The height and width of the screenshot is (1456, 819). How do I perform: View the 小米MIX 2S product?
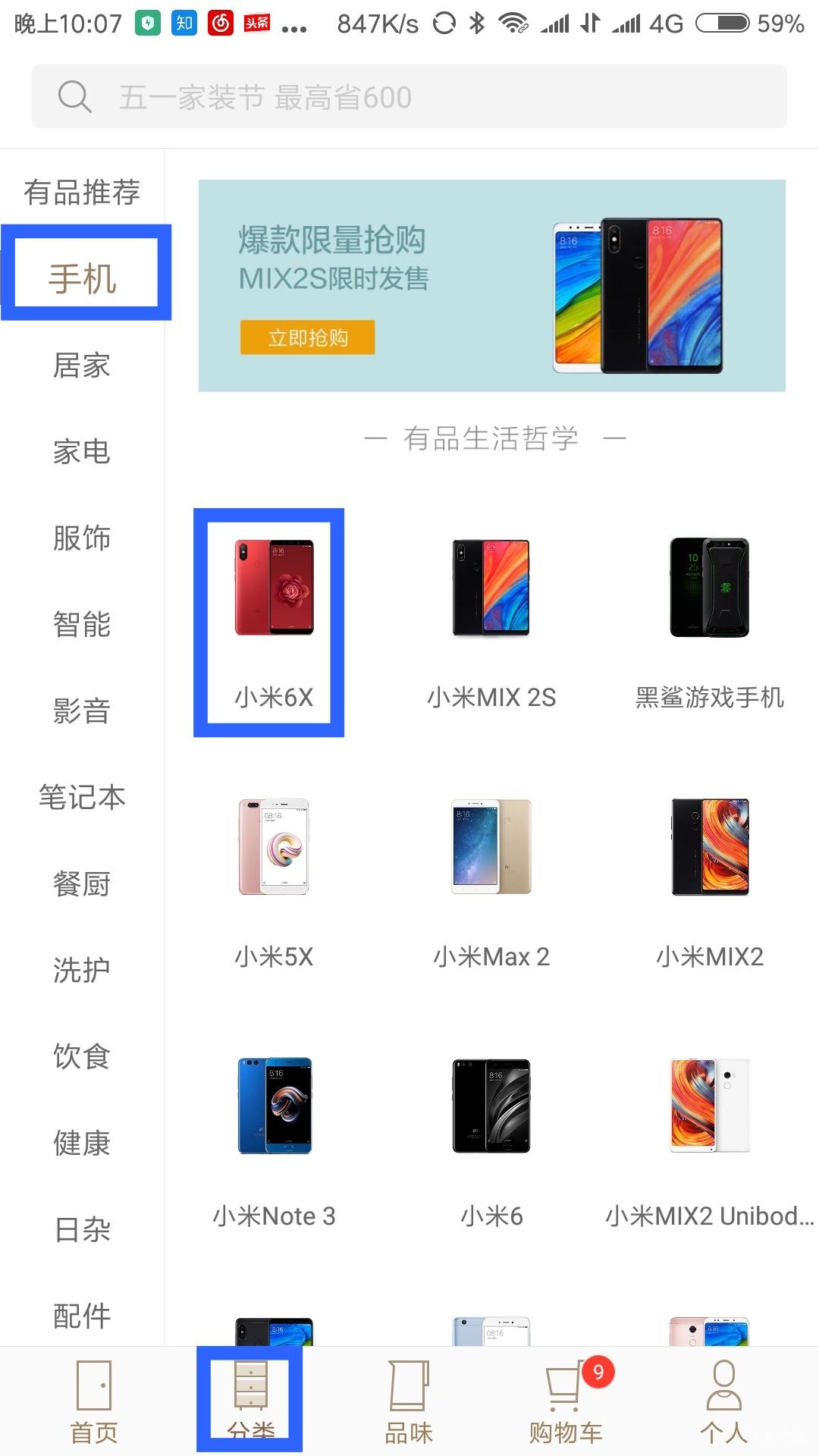[x=491, y=622]
